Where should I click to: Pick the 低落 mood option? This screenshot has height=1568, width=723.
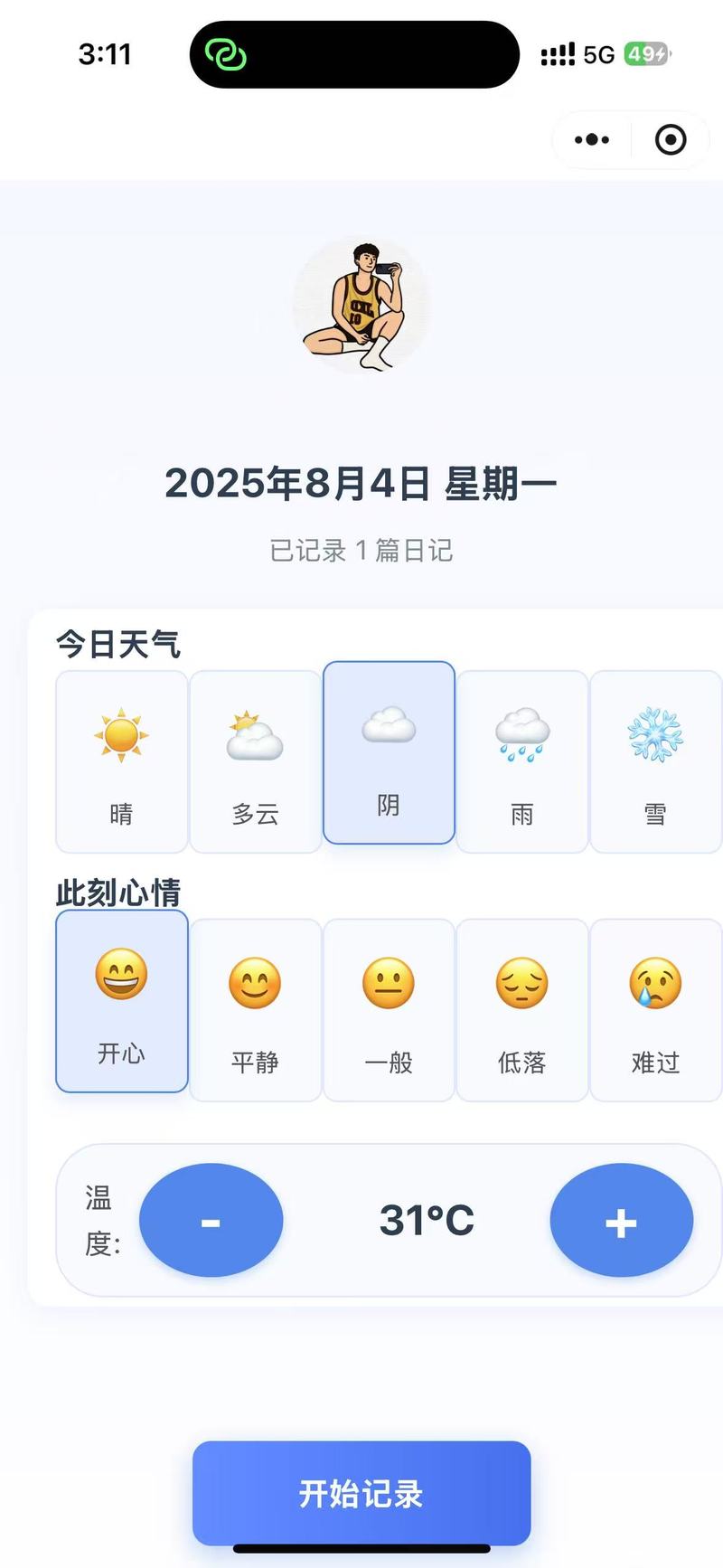pyautogui.click(x=522, y=1010)
